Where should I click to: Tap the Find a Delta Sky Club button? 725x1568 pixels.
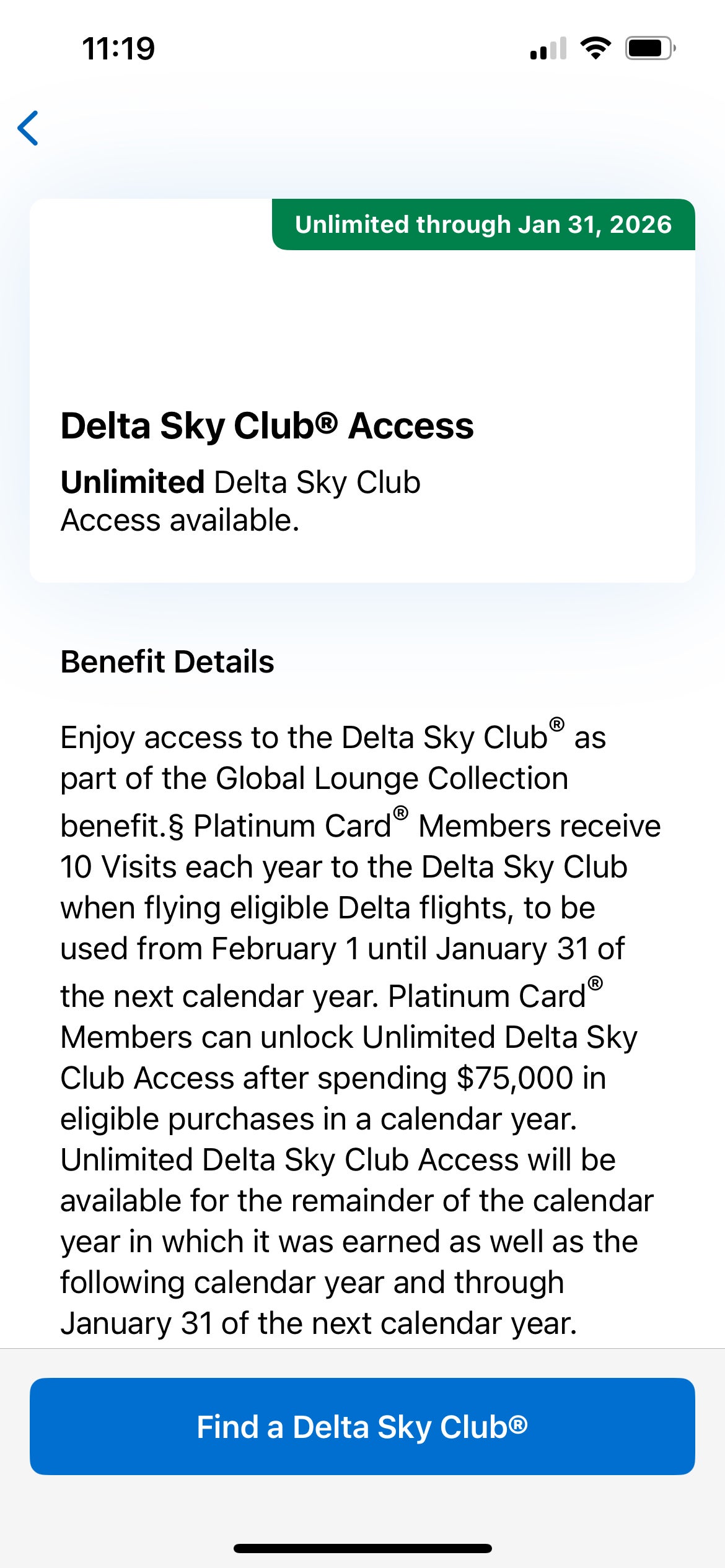click(362, 1426)
